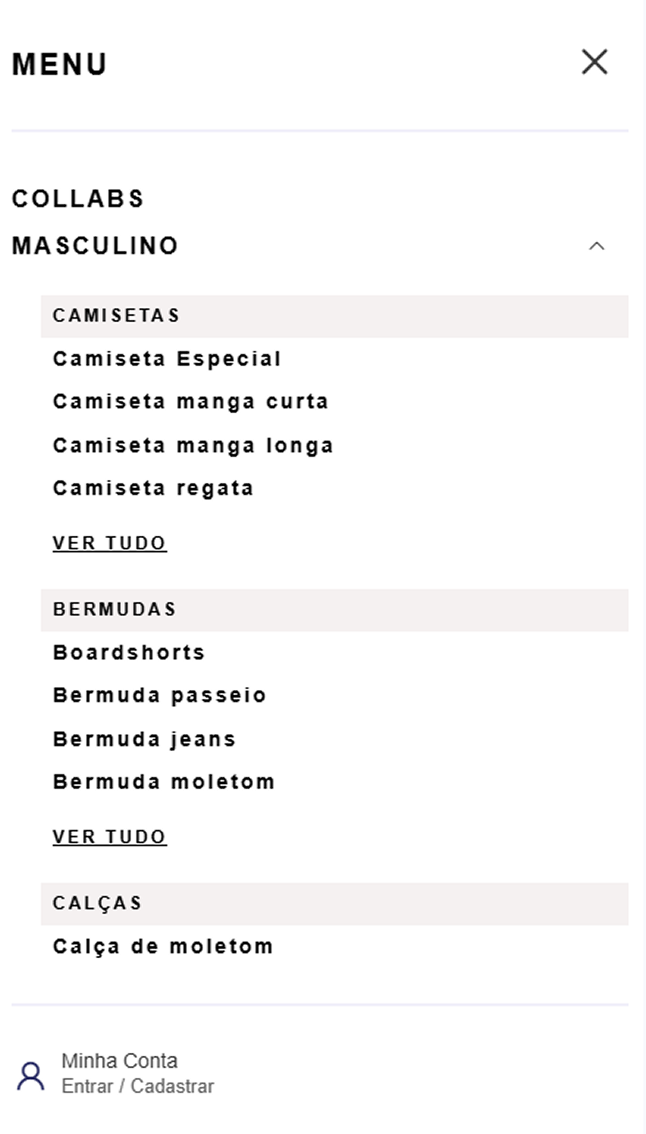Select Bermuda passeio
The image size is (646, 1134).
coord(160,696)
